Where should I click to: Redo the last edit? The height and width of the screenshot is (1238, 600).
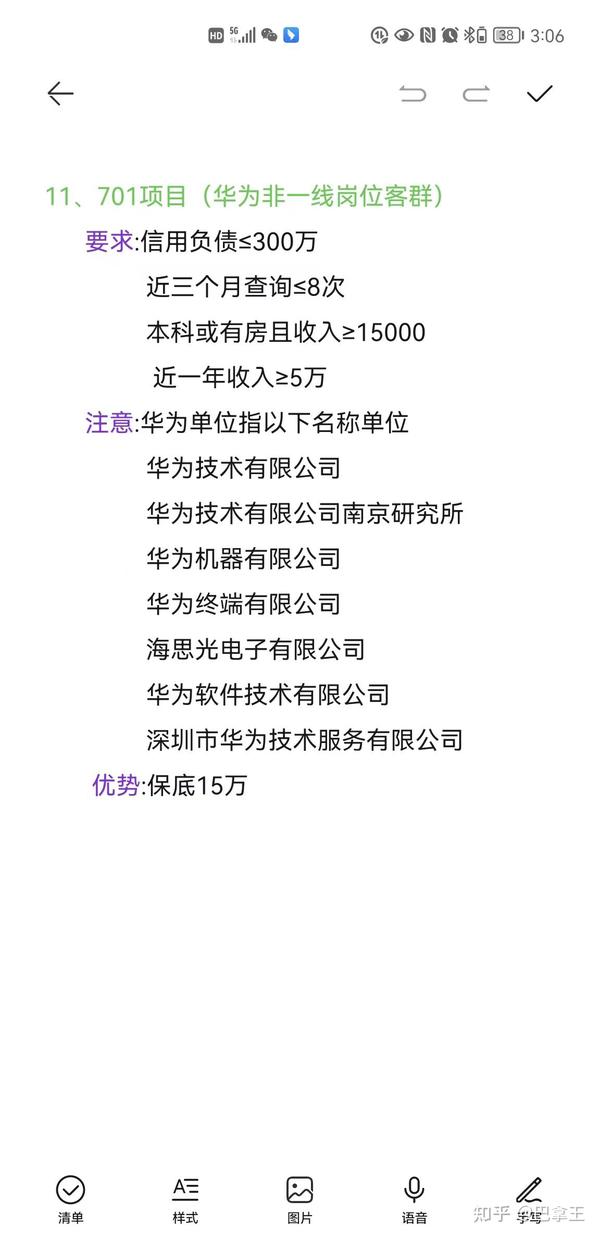pos(476,94)
